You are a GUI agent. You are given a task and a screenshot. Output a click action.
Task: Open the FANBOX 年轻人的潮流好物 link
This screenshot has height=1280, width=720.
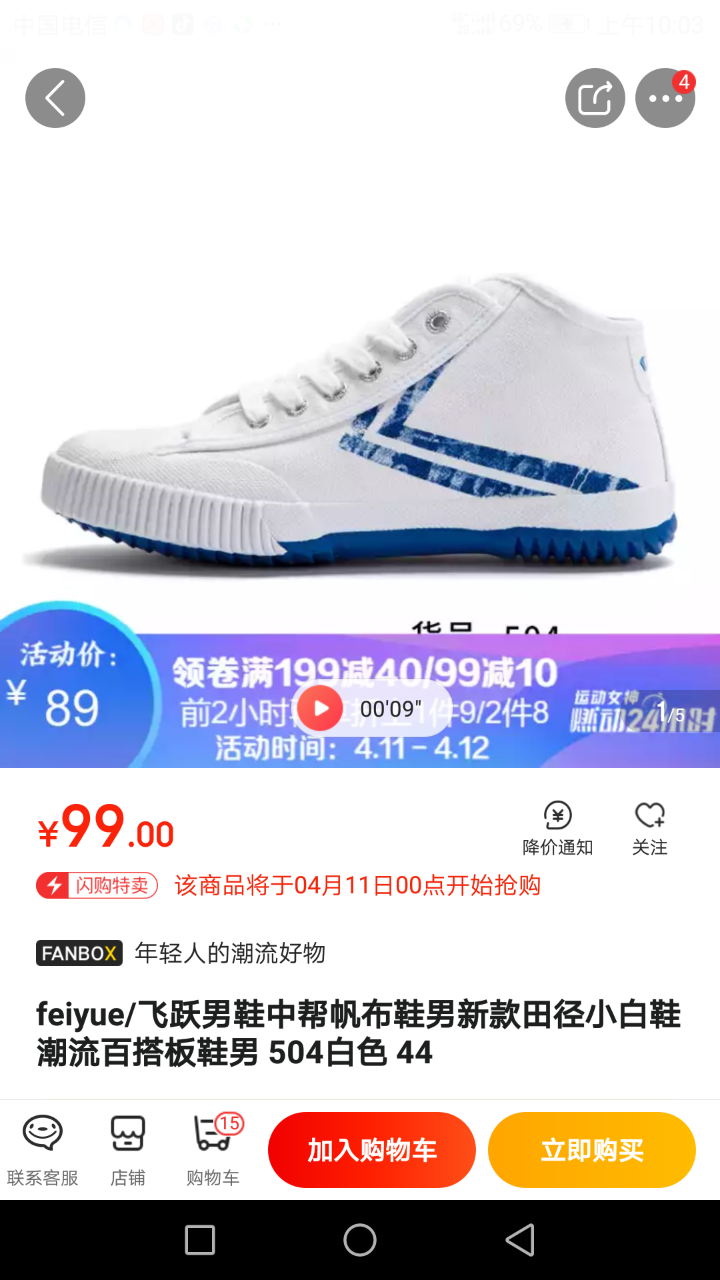point(180,953)
